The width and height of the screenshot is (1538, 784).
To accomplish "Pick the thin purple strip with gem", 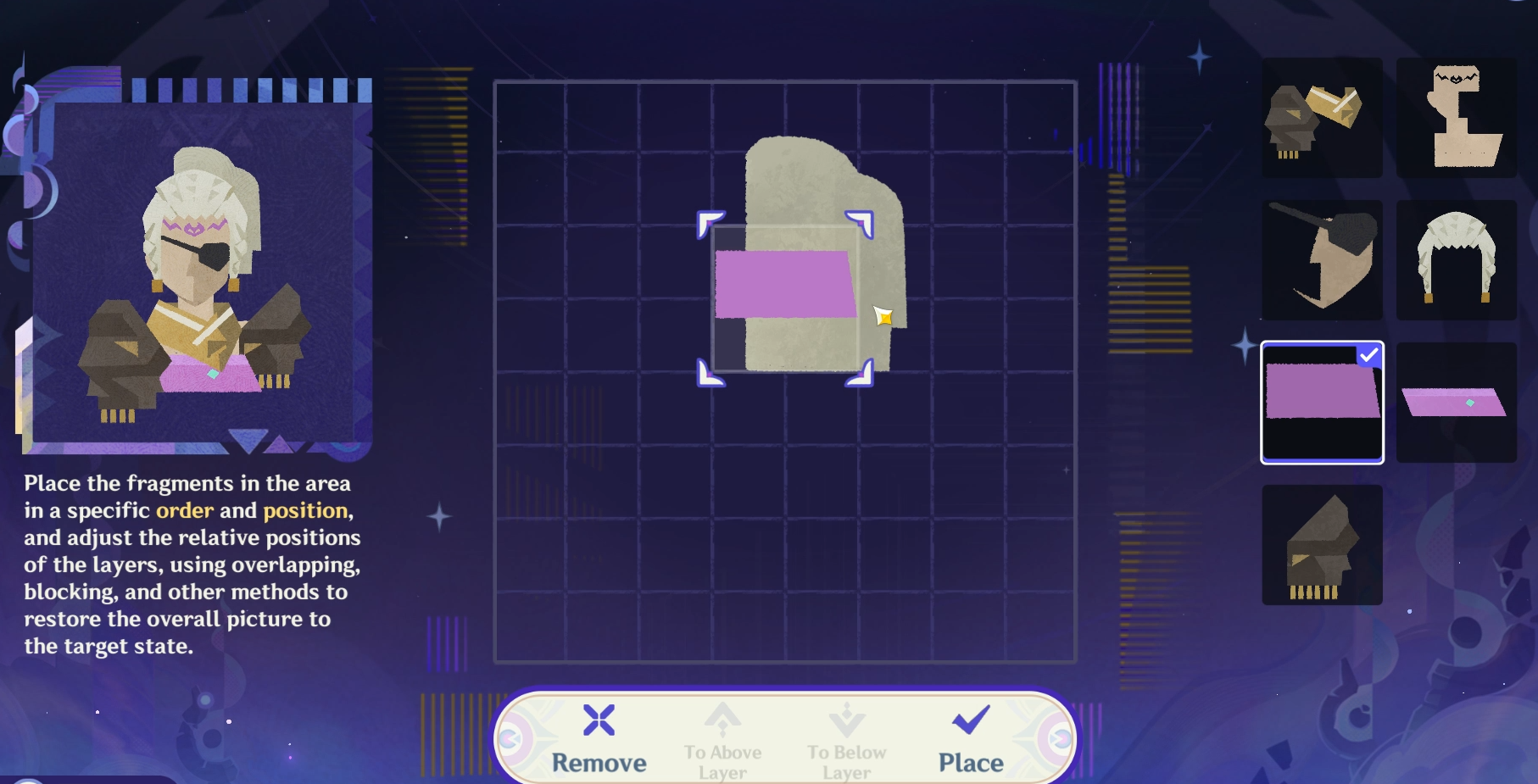I will point(1456,402).
